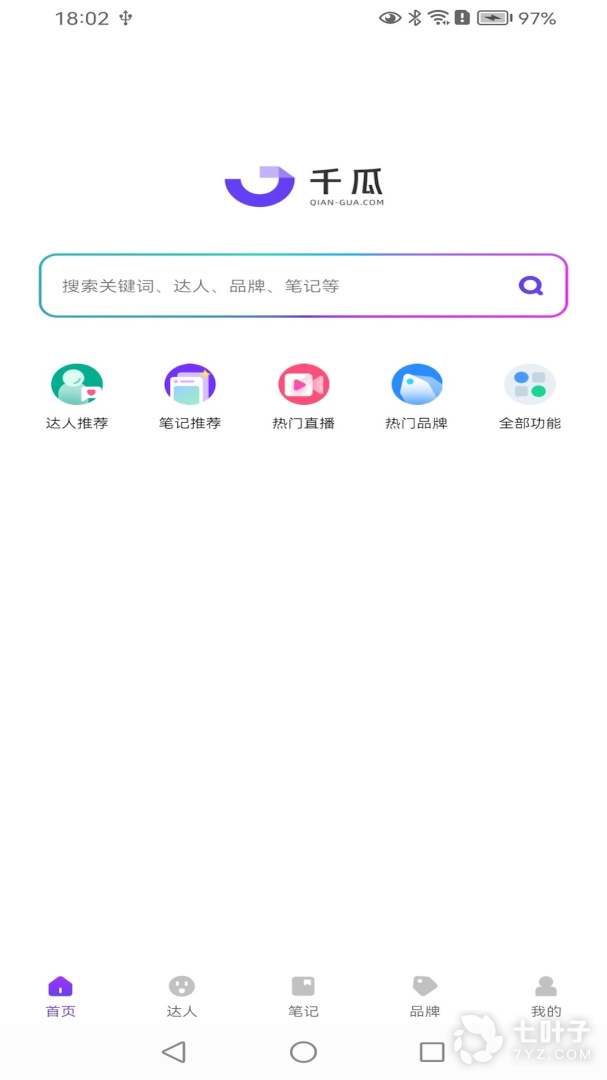
Task: Open 达人推荐 shortcut
Action: (x=76, y=397)
